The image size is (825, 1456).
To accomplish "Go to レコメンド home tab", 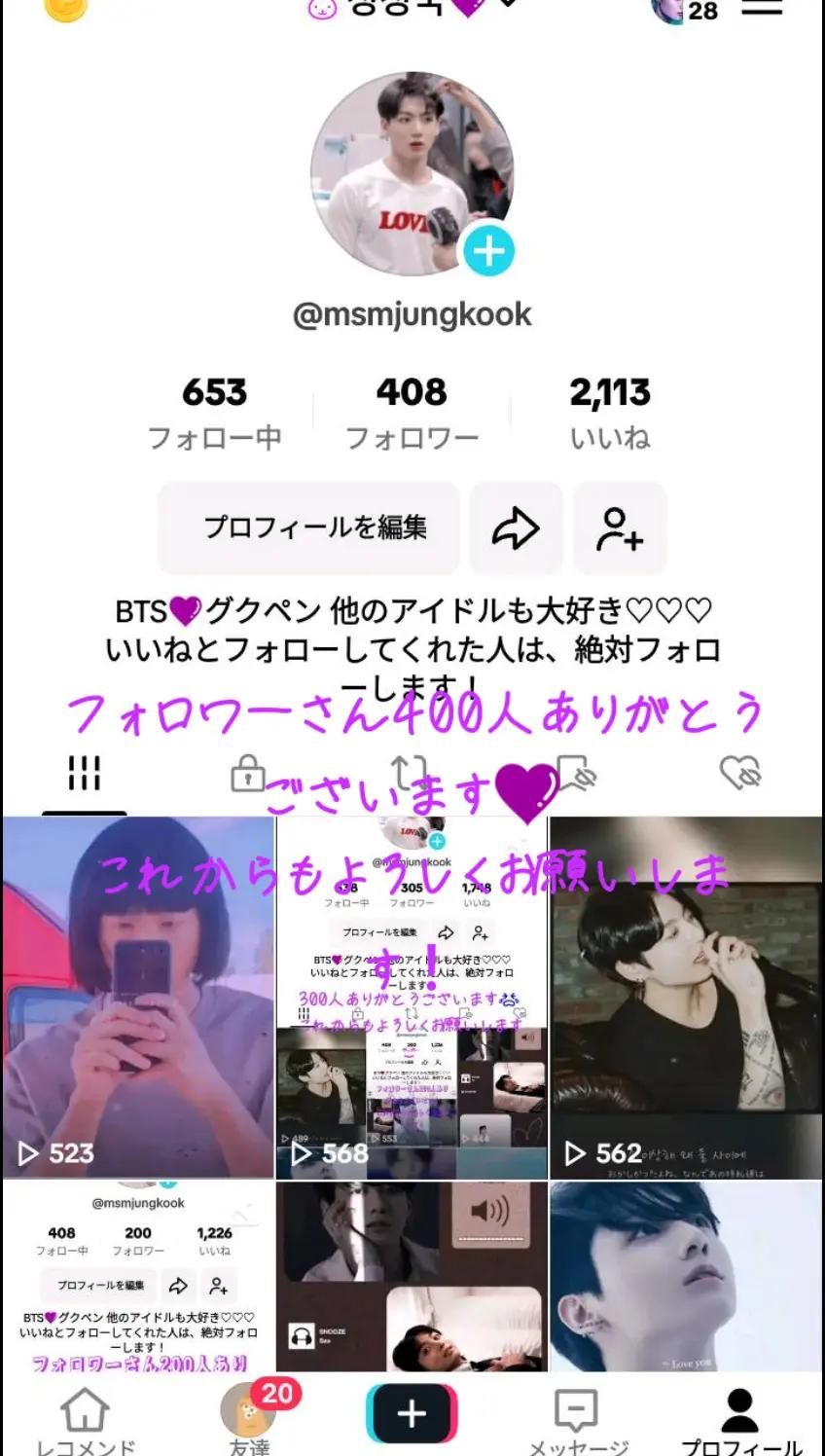I will click(x=85, y=1419).
